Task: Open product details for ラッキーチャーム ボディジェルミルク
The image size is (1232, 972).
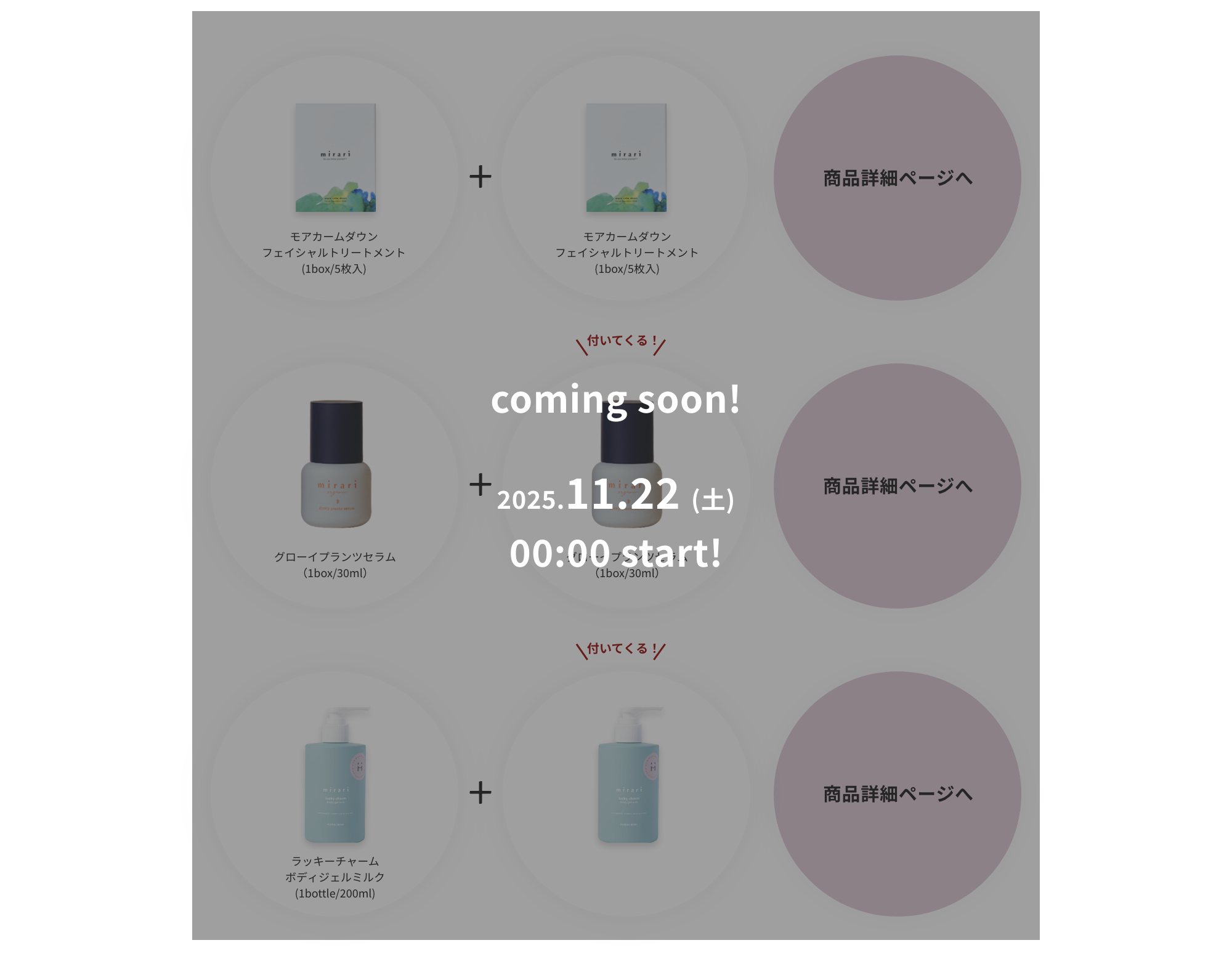Action: [x=897, y=794]
